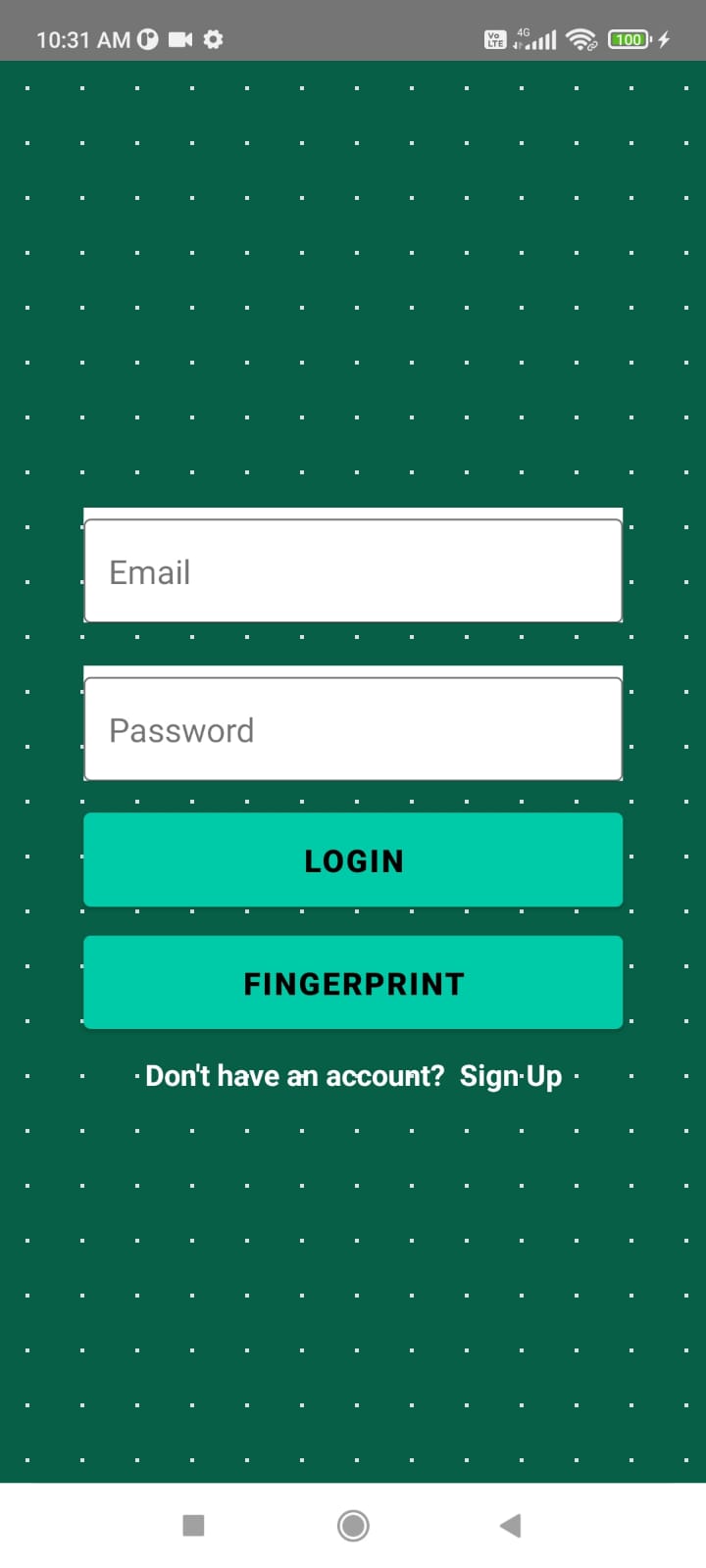Focus the Email input field
706x1568 pixels.
click(x=353, y=570)
